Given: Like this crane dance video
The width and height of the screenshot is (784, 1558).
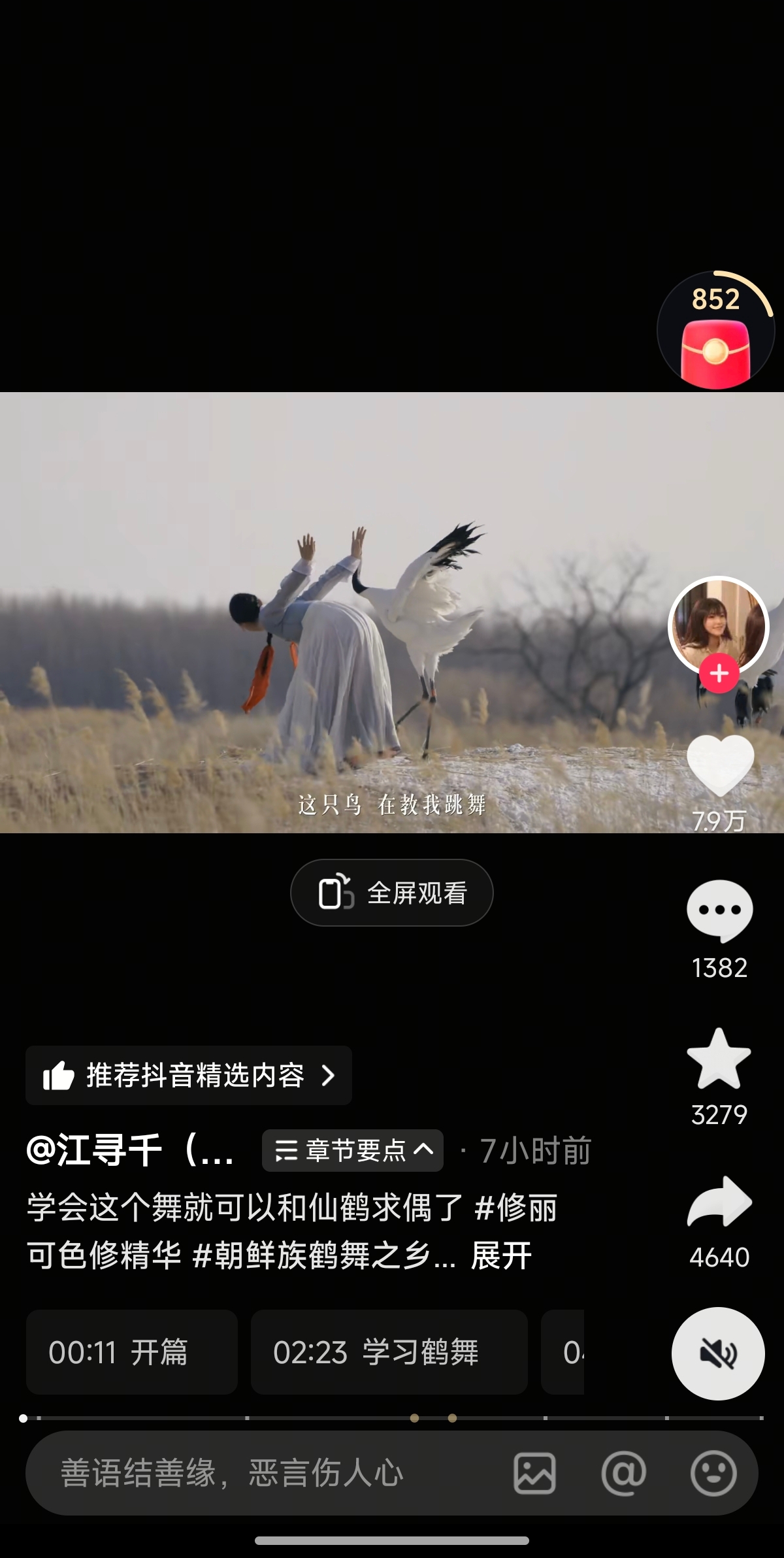Looking at the screenshot, I should click(x=720, y=765).
